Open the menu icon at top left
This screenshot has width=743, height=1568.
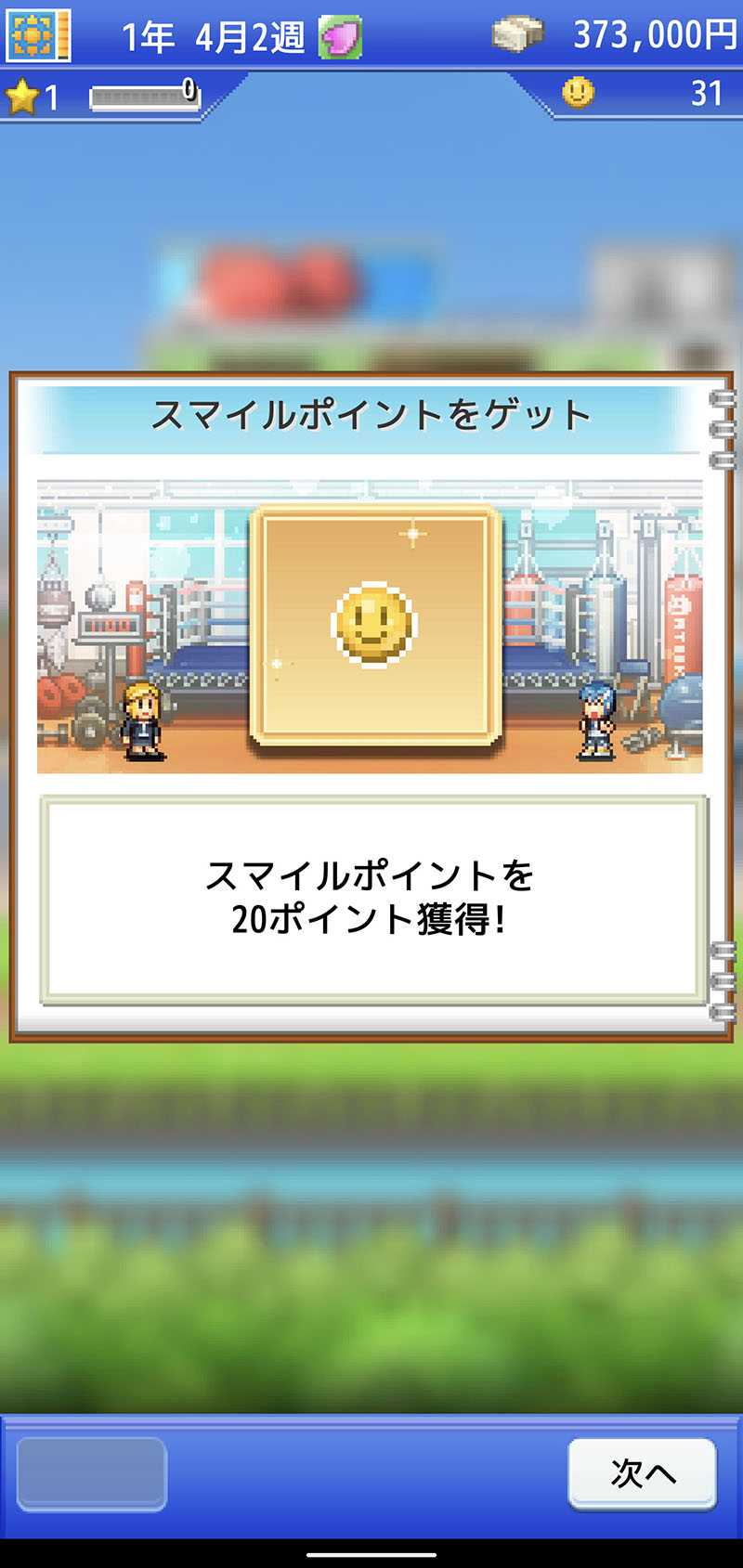(x=38, y=35)
